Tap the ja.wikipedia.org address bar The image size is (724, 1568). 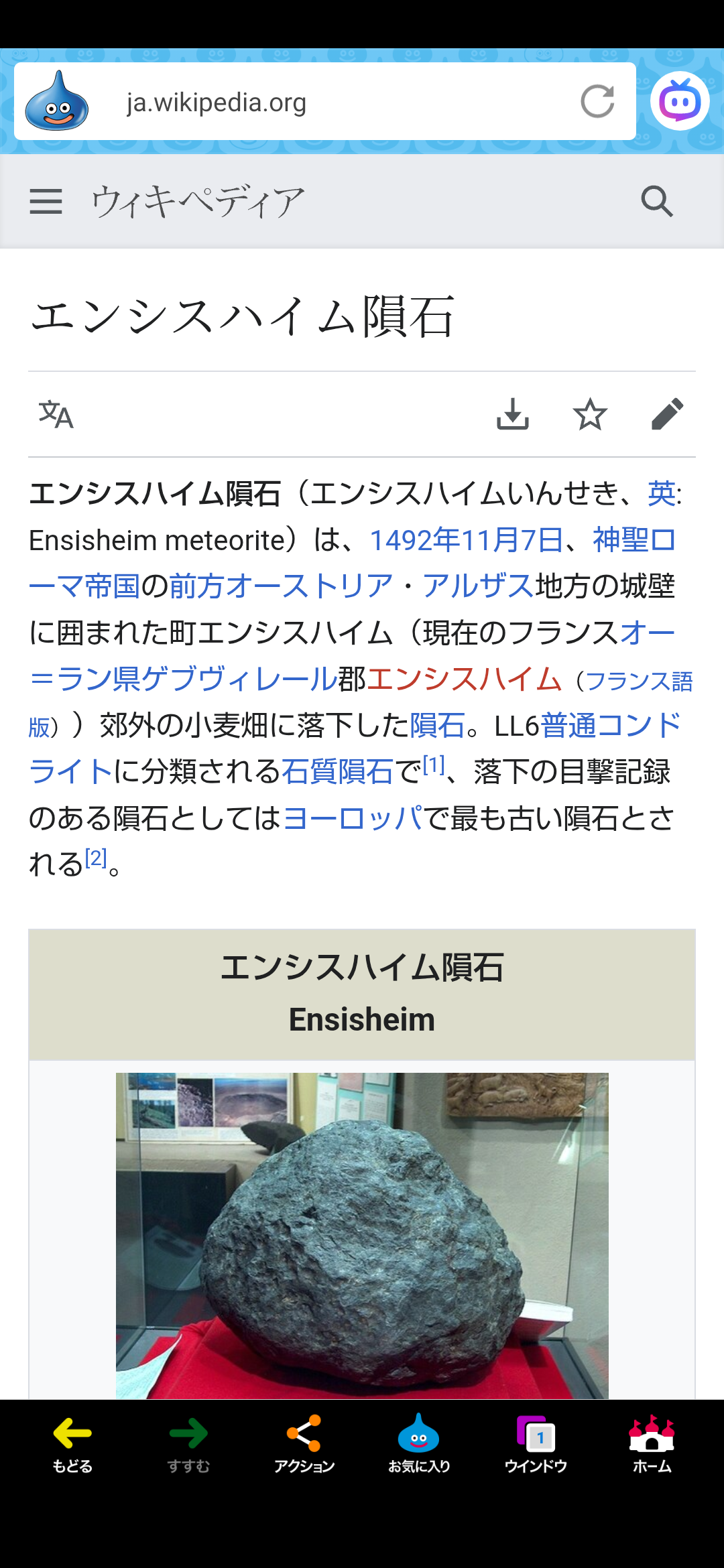click(x=322, y=102)
